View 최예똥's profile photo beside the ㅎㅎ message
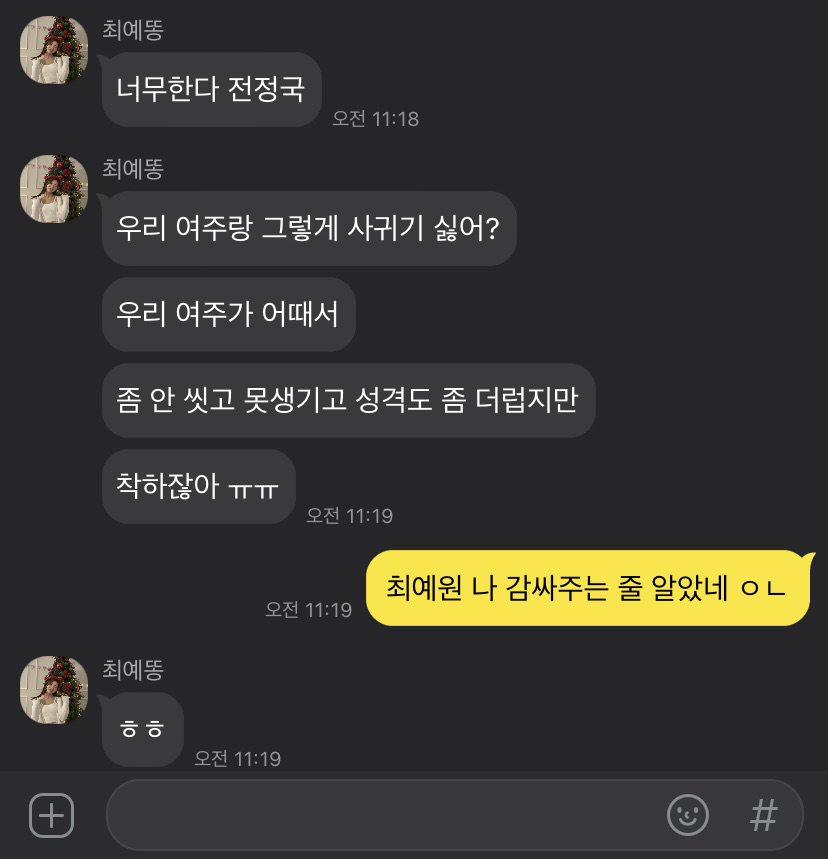The image size is (828, 859). click(x=54, y=690)
